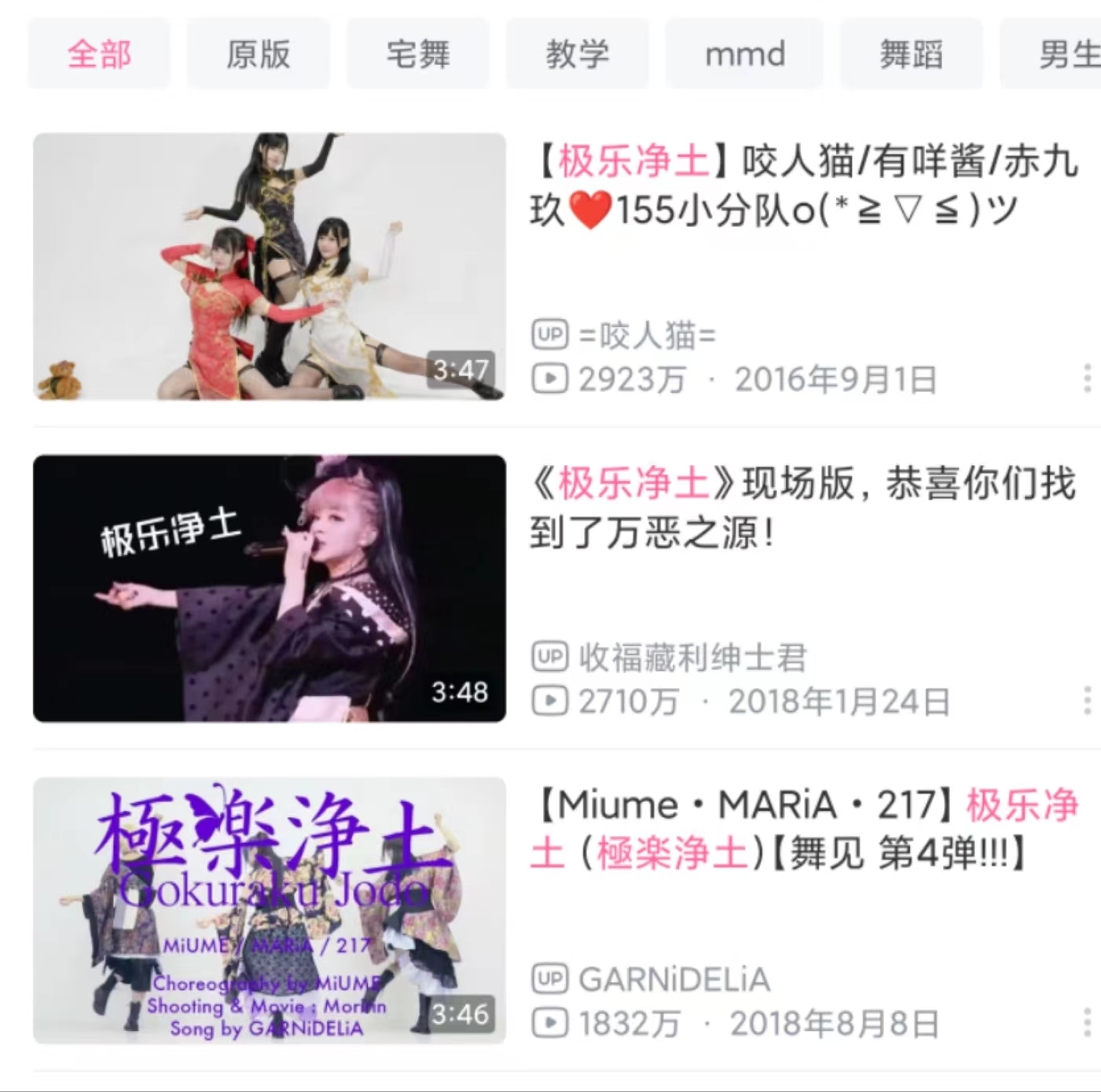Viewport: 1101px width, 1092px height.
Task: Open more options for GARNiDELiA video
Action: pyautogui.click(x=1087, y=1022)
